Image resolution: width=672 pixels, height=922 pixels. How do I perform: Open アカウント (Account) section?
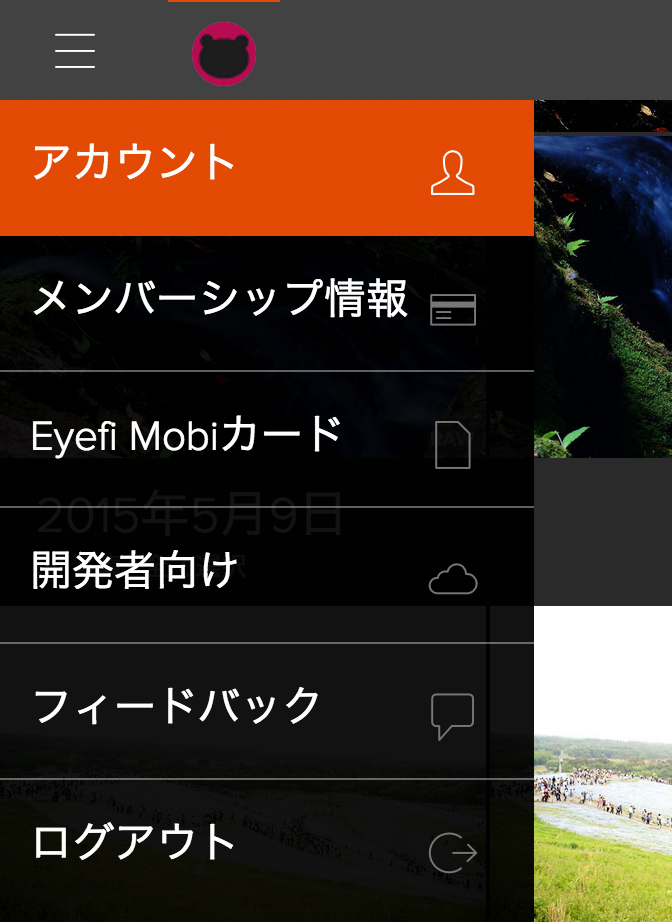point(266,167)
